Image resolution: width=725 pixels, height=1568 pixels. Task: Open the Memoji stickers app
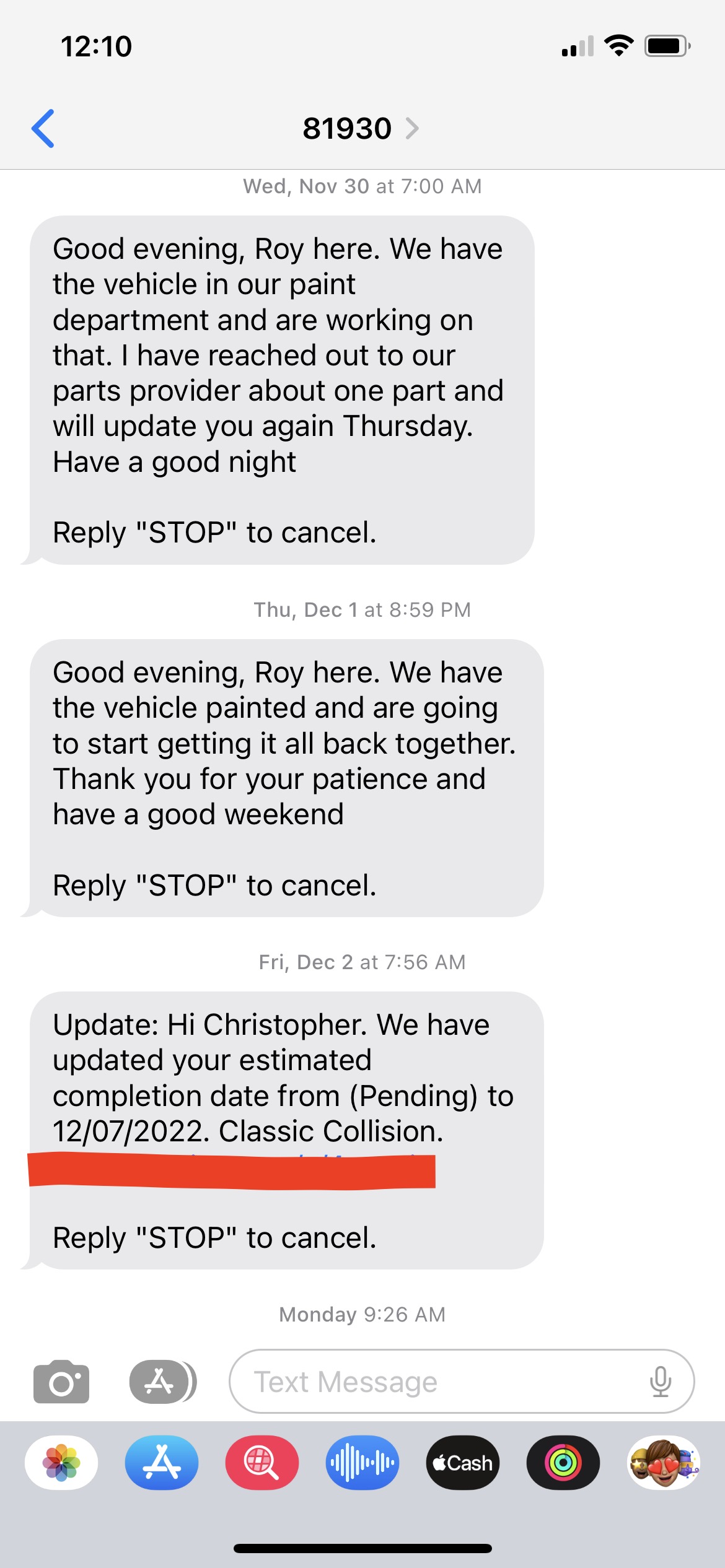click(x=664, y=1463)
